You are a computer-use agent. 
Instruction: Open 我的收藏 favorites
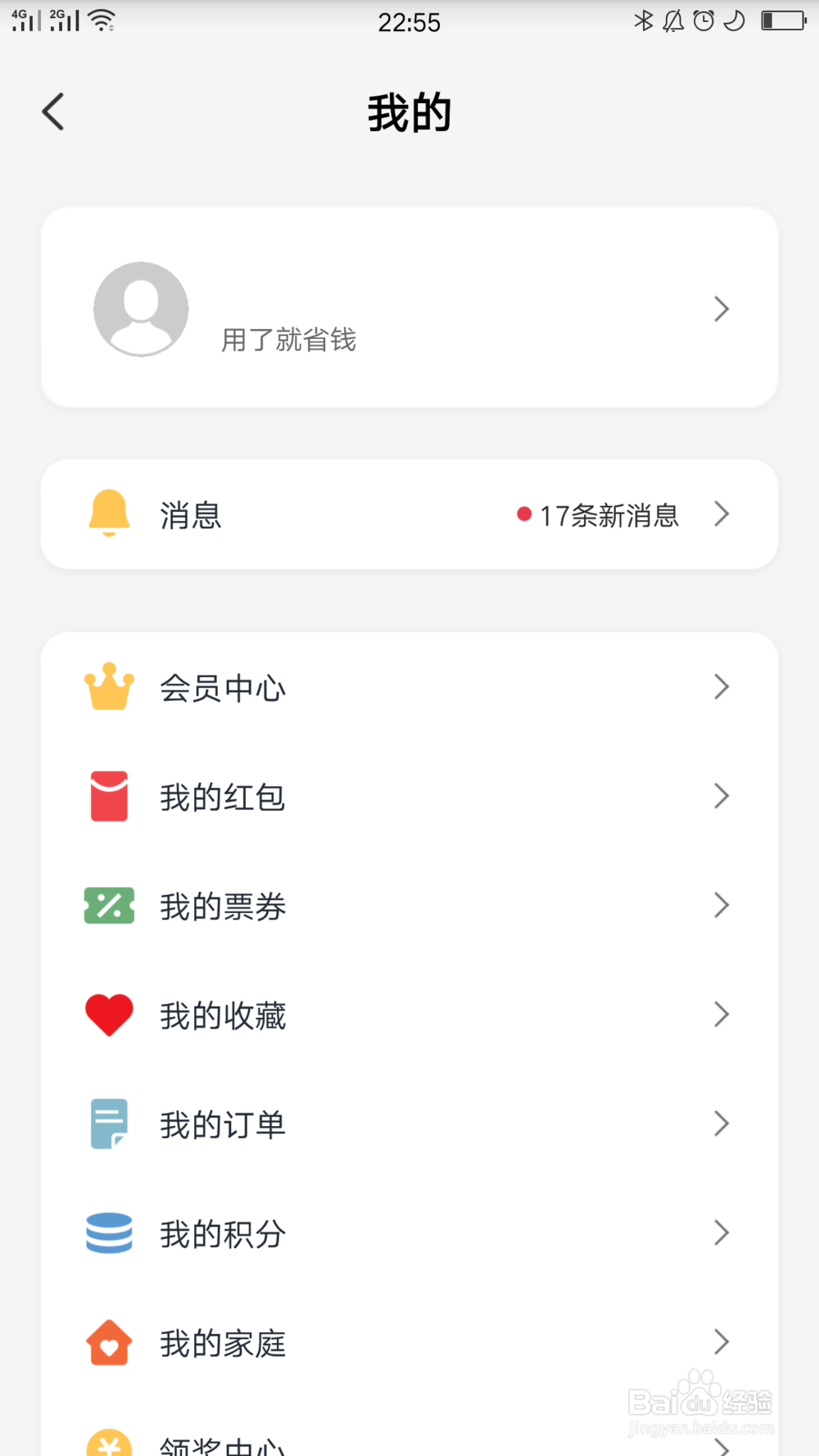(409, 1015)
